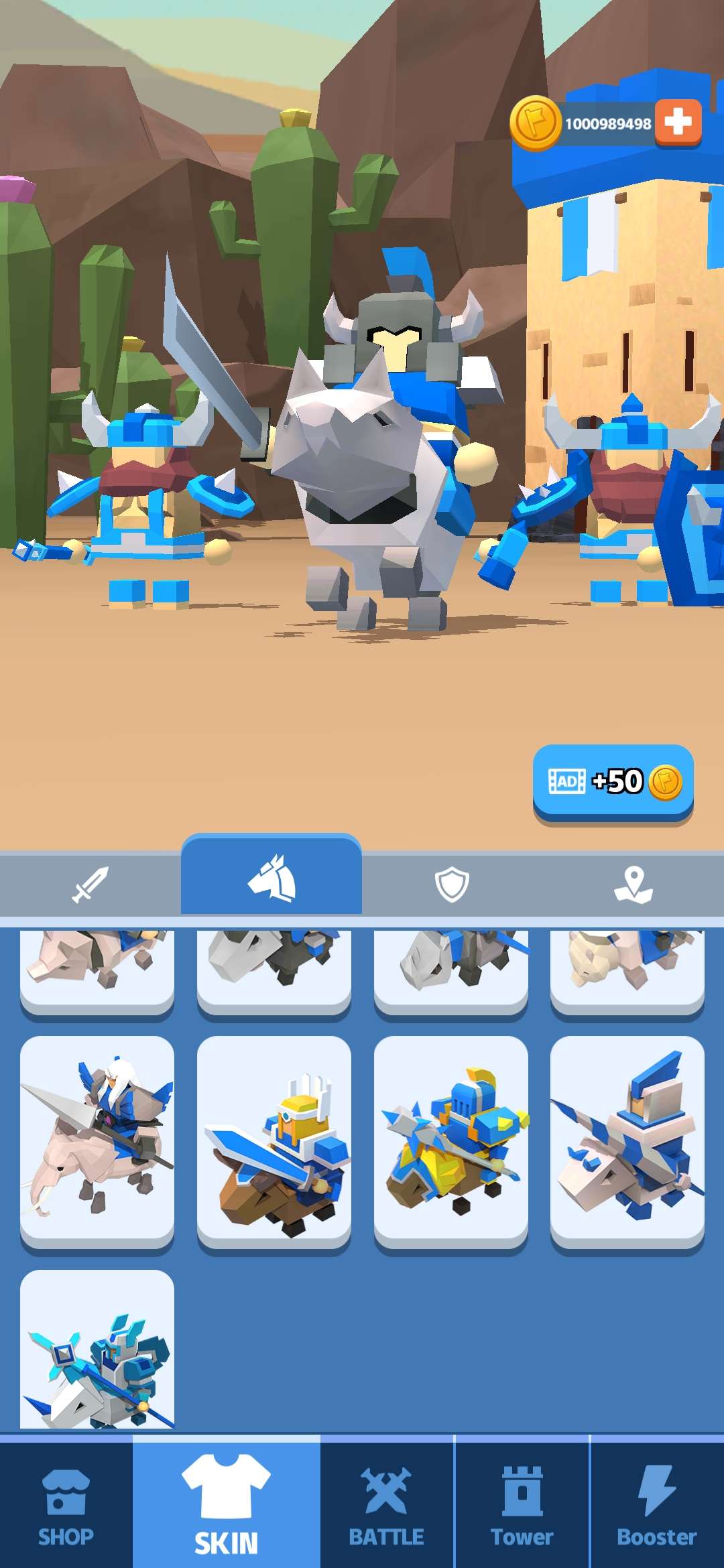Image resolution: width=724 pixels, height=1568 pixels.
Task: Open the SKIN section
Action: pos(226,1504)
